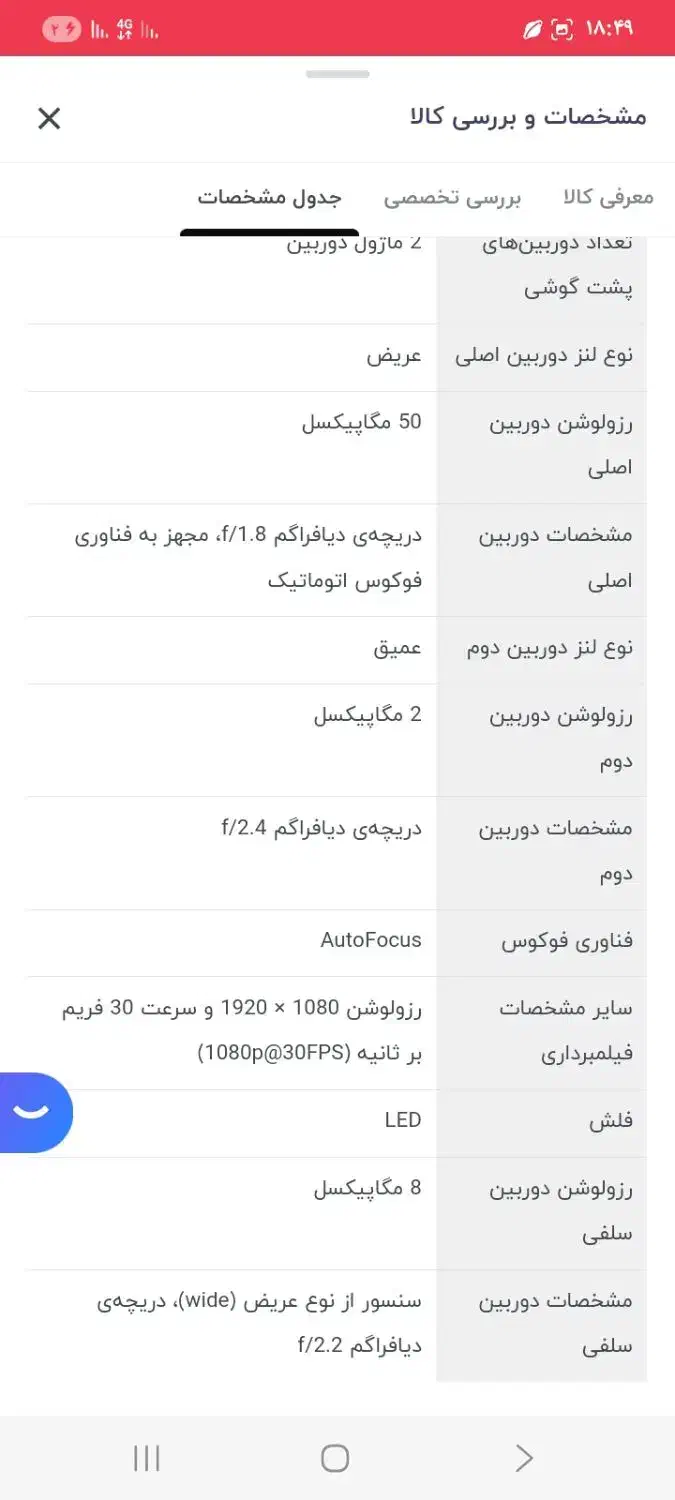The image size is (675, 1500).
Task: Switch to the معرفی کالا tab
Action: pos(608,197)
